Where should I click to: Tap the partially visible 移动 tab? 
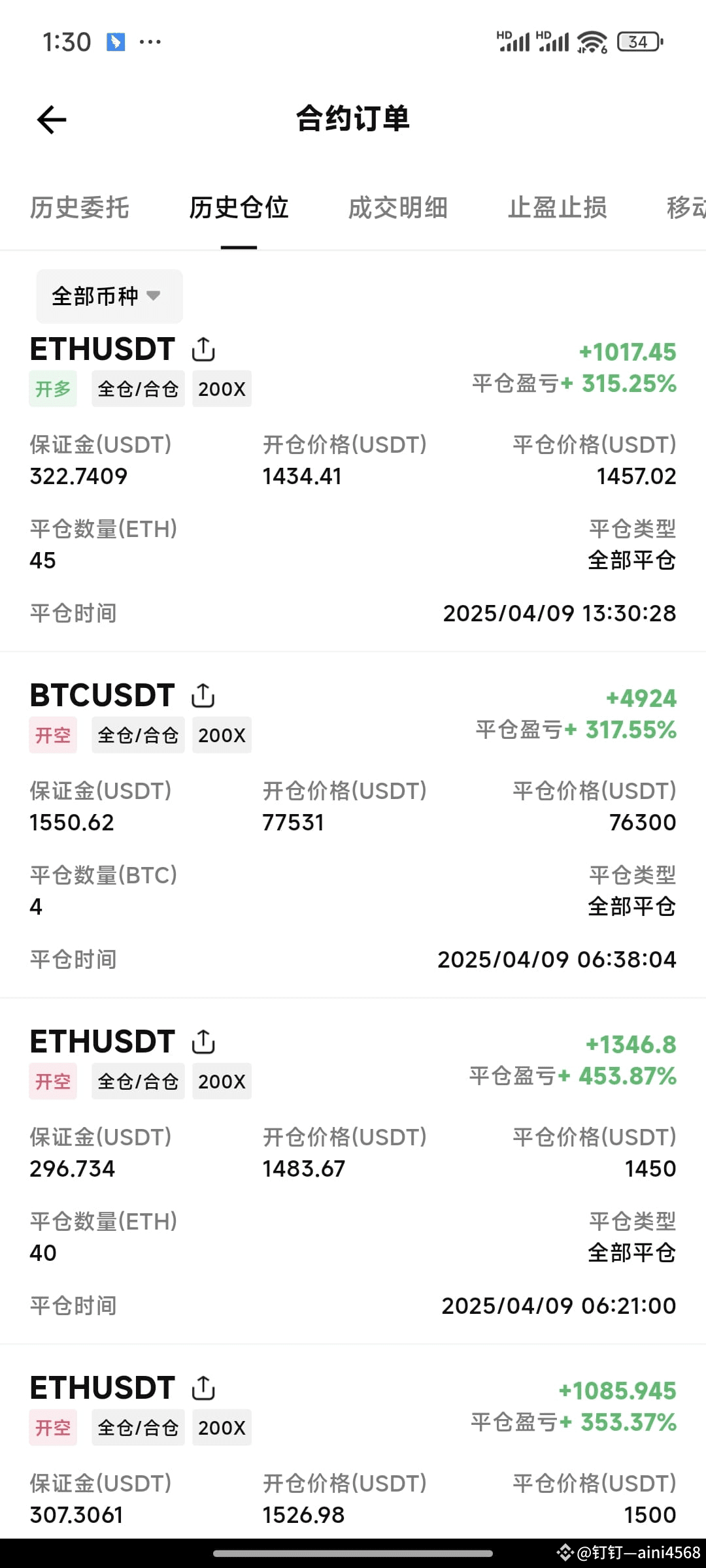click(x=684, y=208)
